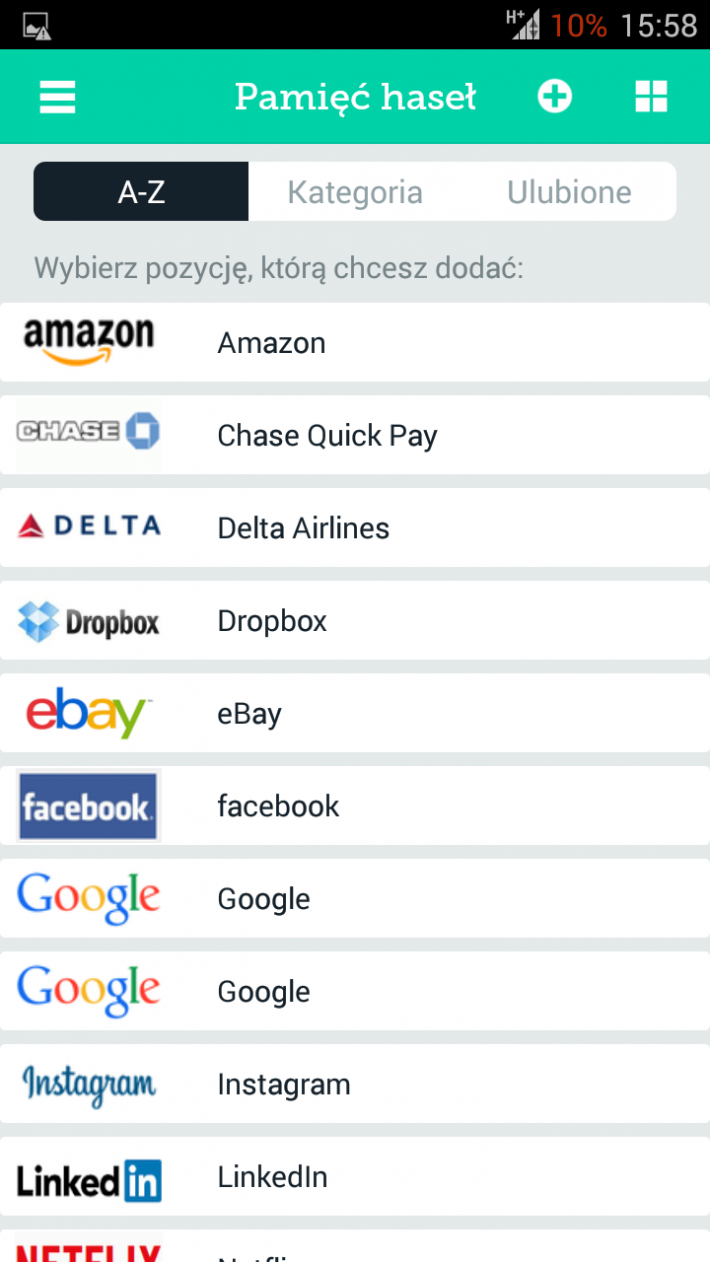Select LinkedIn from the list

click(x=355, y=1177)
